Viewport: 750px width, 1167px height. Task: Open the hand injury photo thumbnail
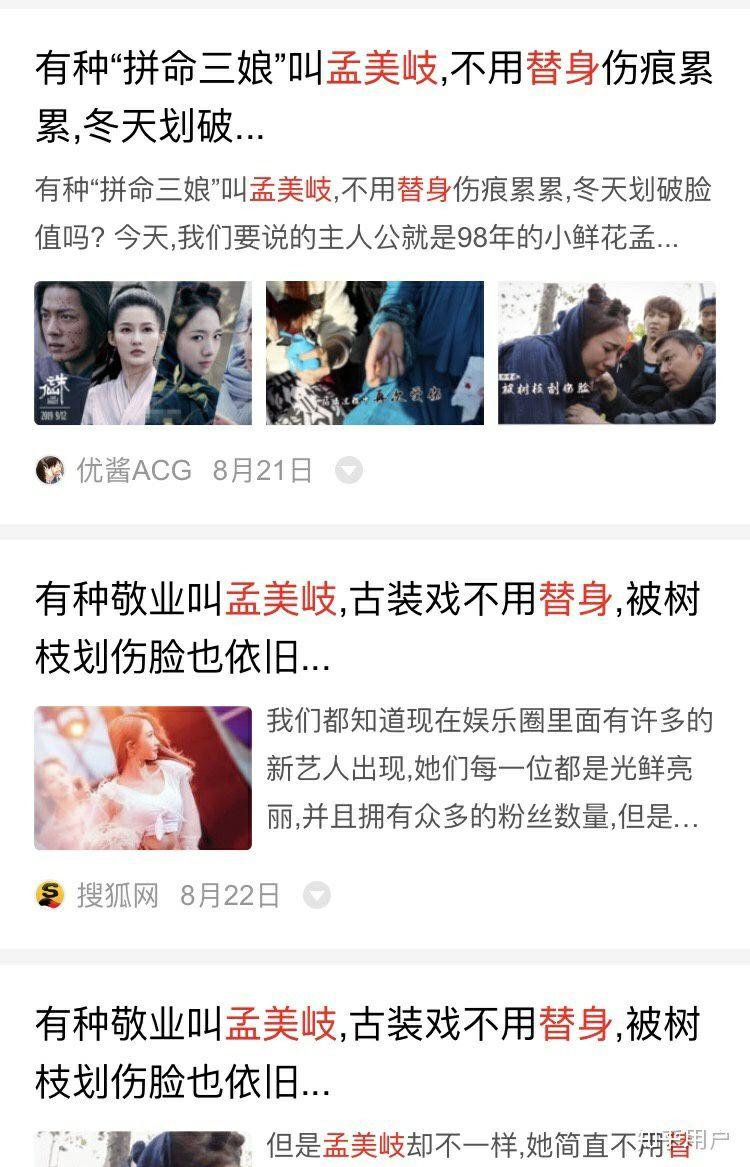[374, 353]
